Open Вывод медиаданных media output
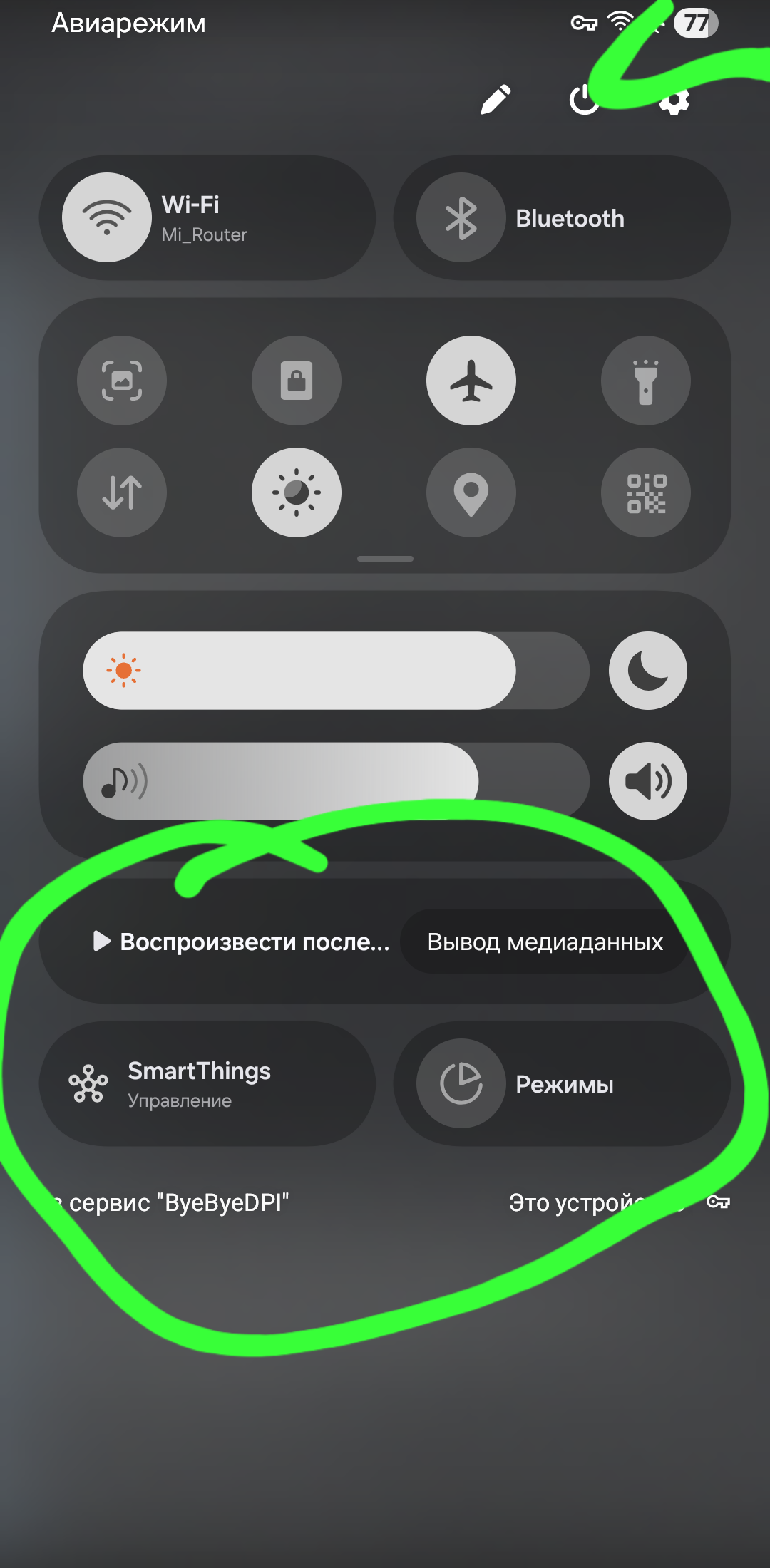 click(545, 942)
